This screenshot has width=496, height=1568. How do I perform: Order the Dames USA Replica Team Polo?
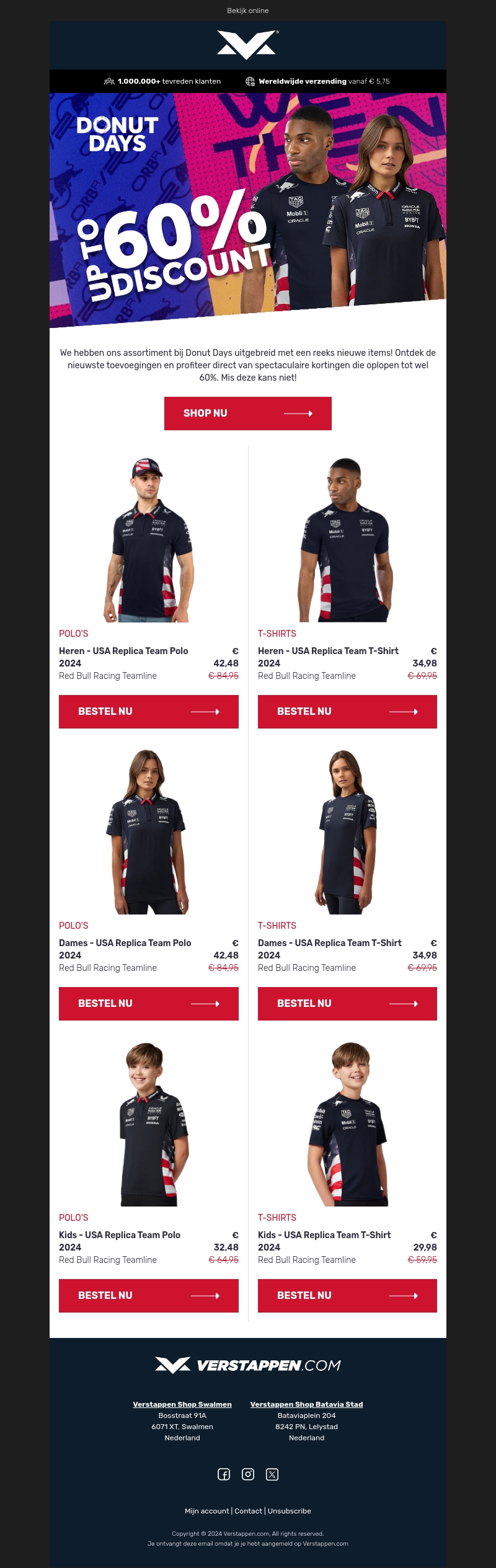tap(148, 1004)
